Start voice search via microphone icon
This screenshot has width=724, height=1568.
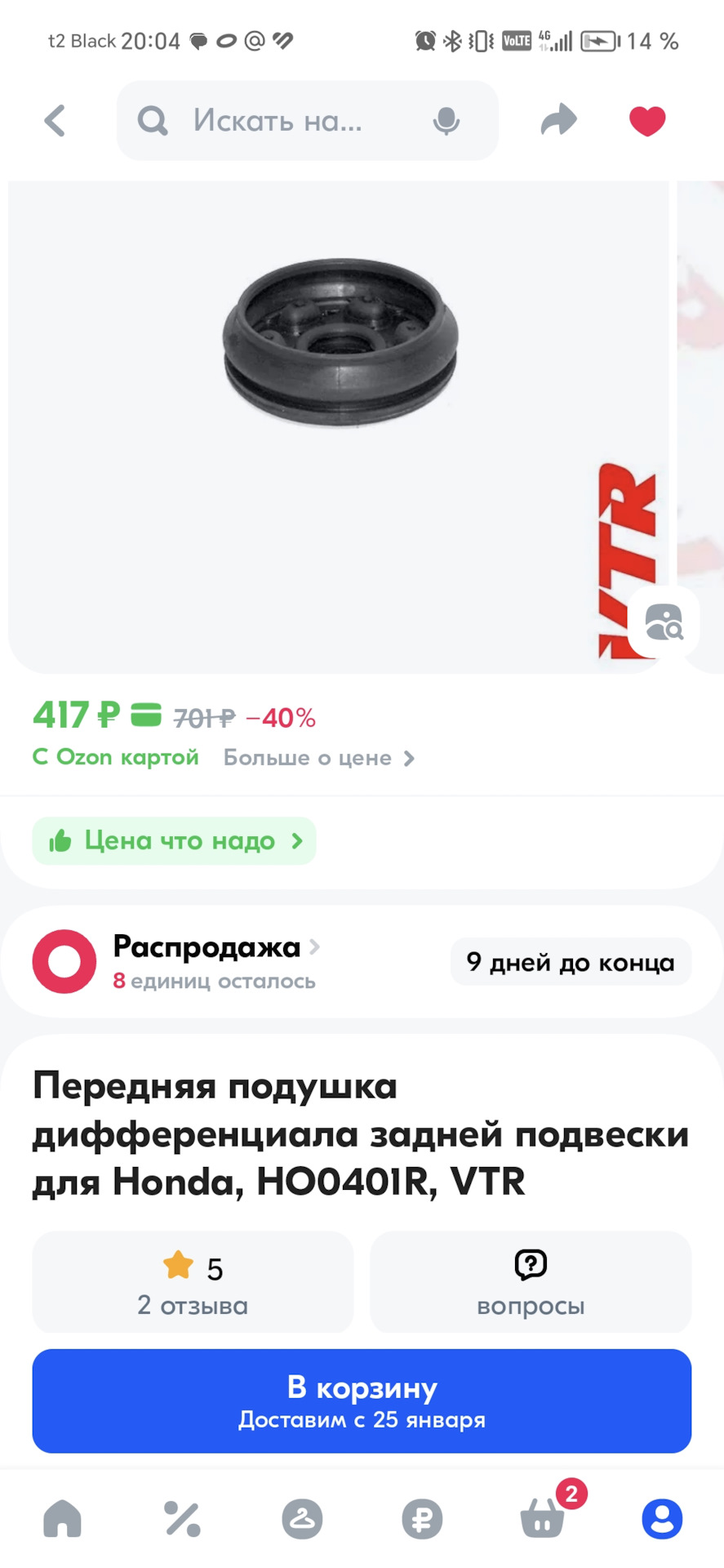(x=446, y=121)
